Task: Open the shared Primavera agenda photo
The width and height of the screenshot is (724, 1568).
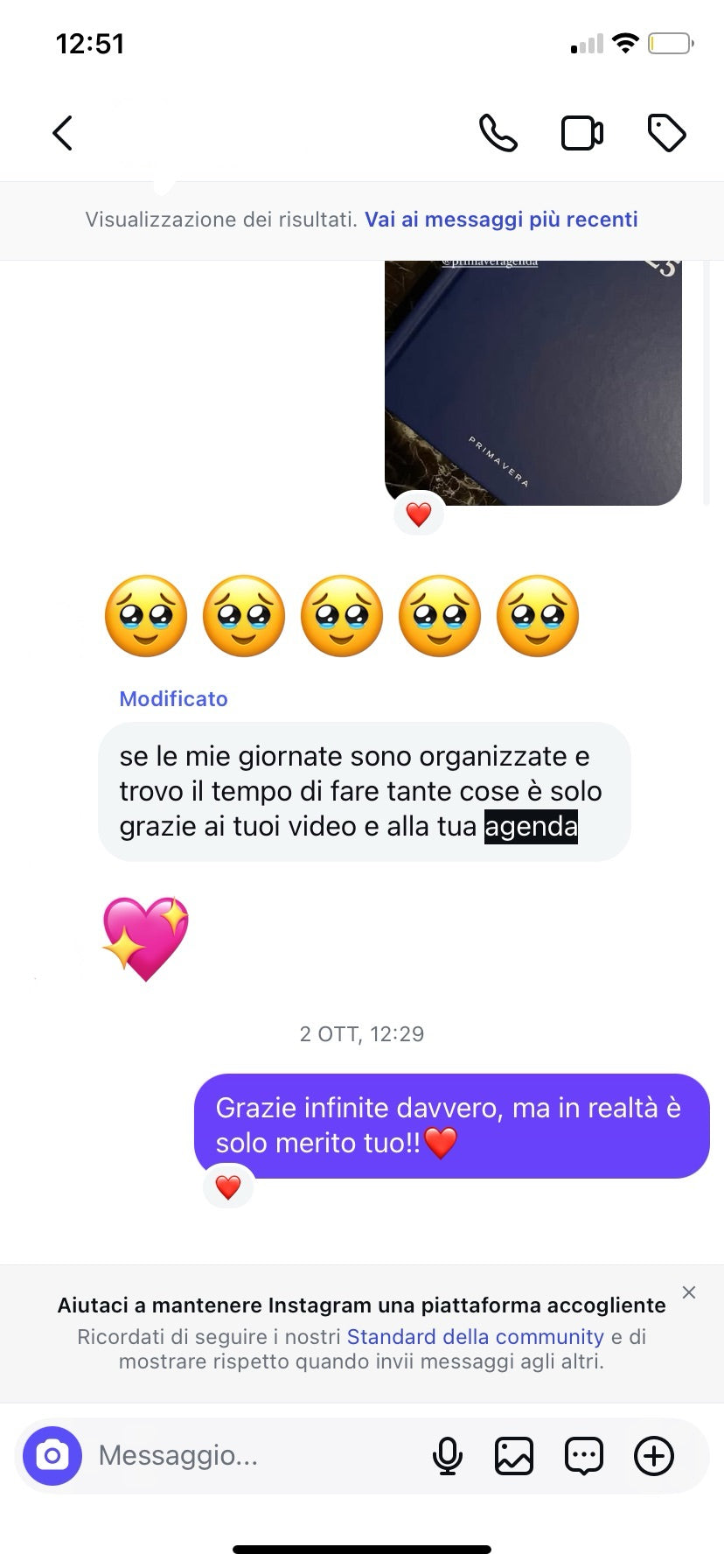Action: click(533, 382)
